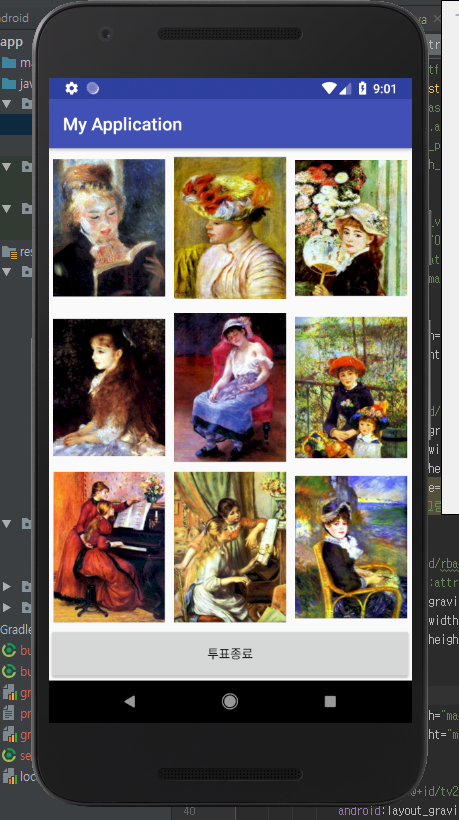
Task: Vote for the red dress piano painting
Action: tap(109, 547)
